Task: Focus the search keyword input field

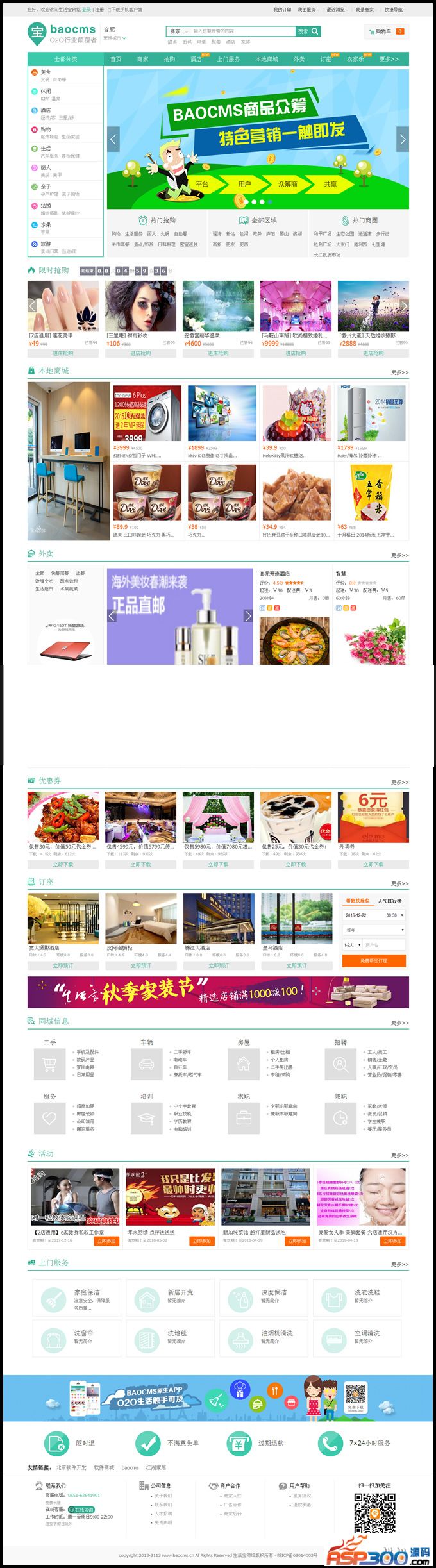Action: (x=244, y=31)
